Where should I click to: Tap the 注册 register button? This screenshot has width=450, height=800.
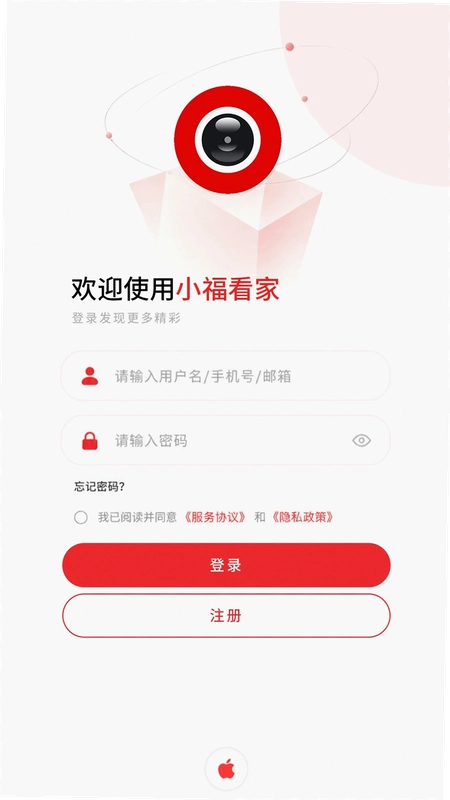226,615
